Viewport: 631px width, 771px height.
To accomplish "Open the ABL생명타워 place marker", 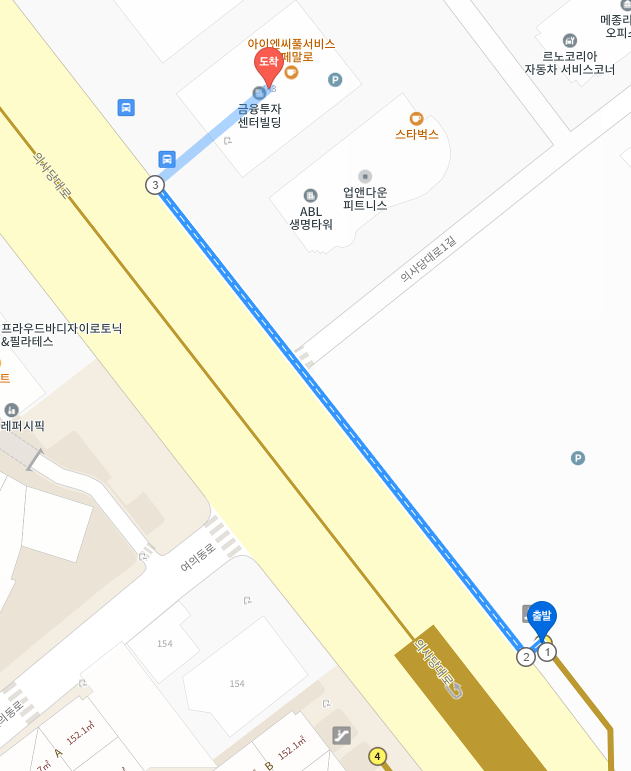I will 310,196.
